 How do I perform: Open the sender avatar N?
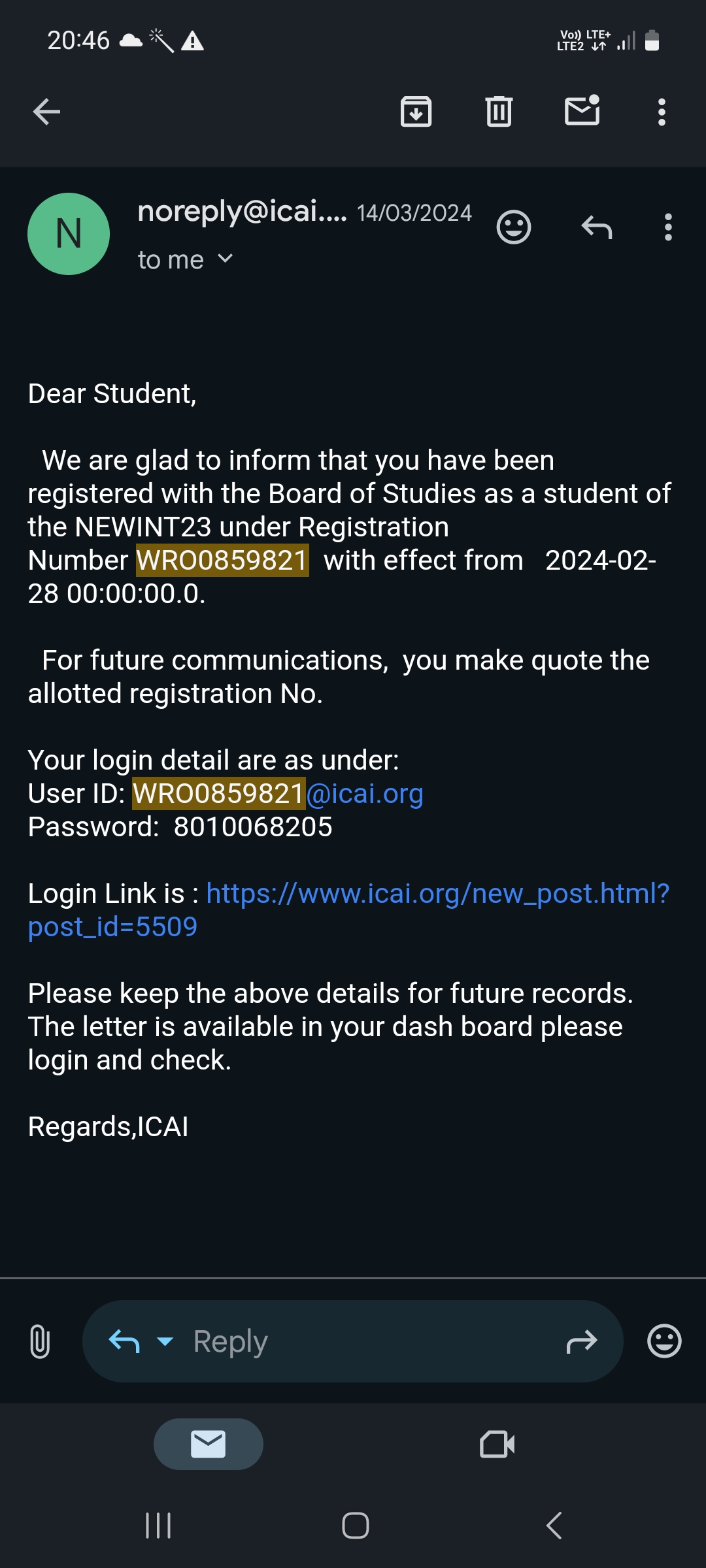coord(69,234)
